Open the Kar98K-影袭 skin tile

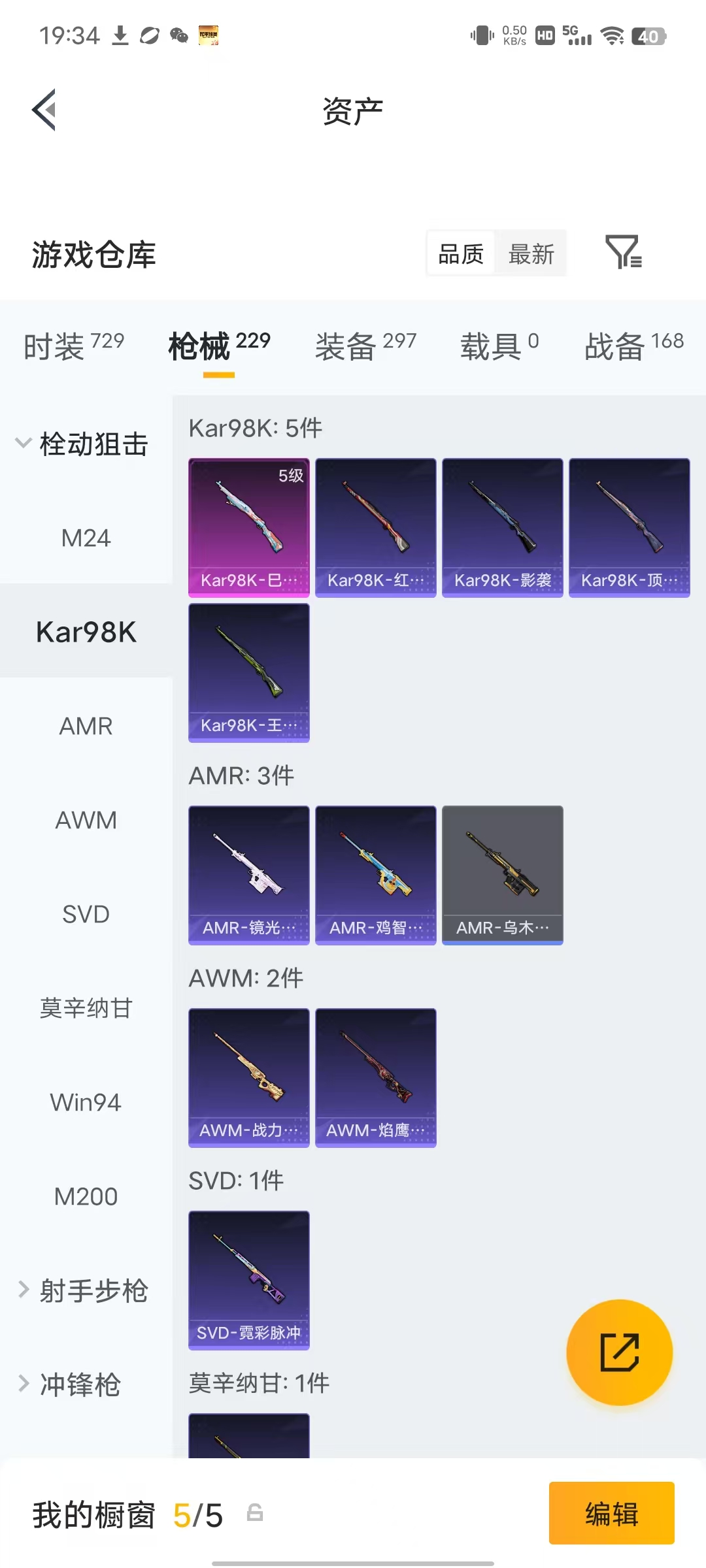click(x=503, y=527)
